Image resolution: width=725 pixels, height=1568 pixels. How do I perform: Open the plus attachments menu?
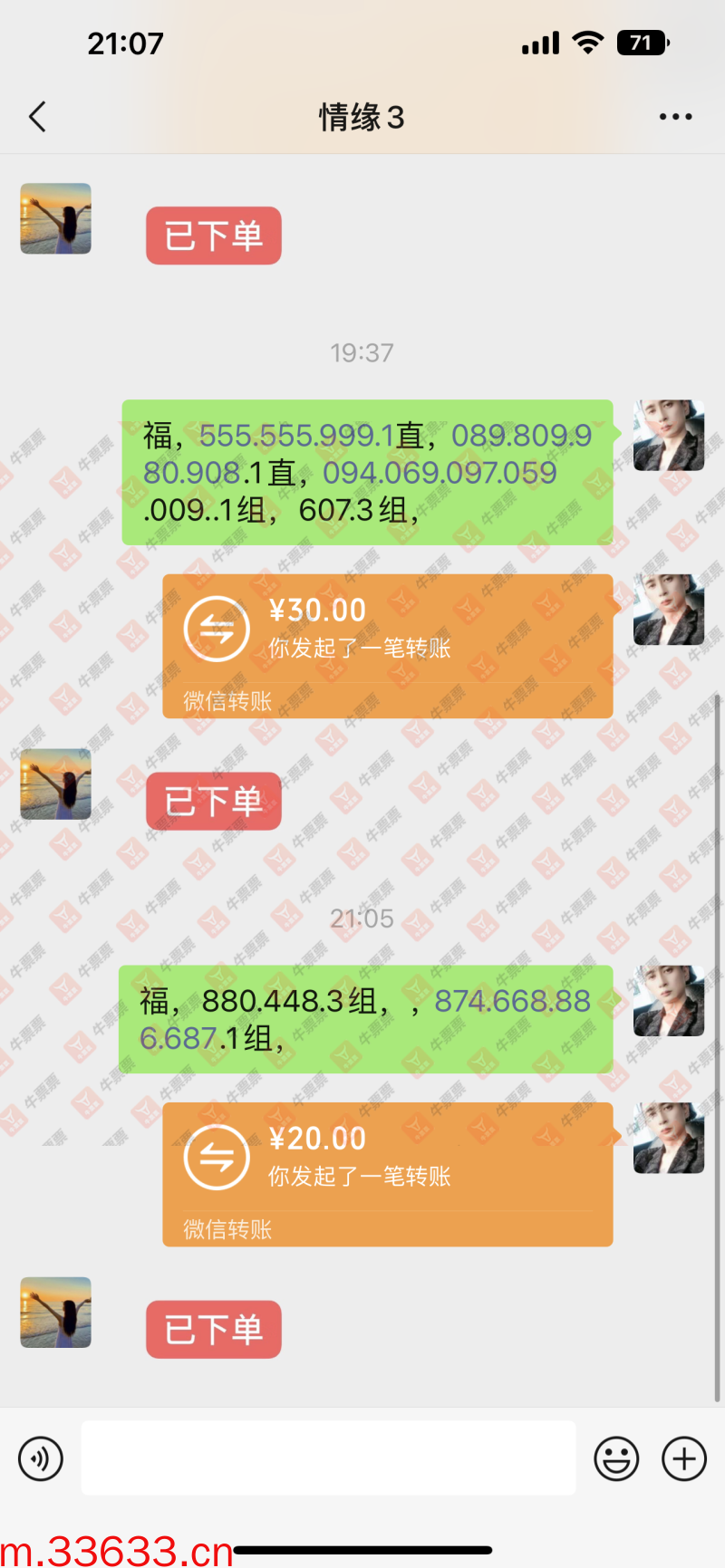(684, 1458)
